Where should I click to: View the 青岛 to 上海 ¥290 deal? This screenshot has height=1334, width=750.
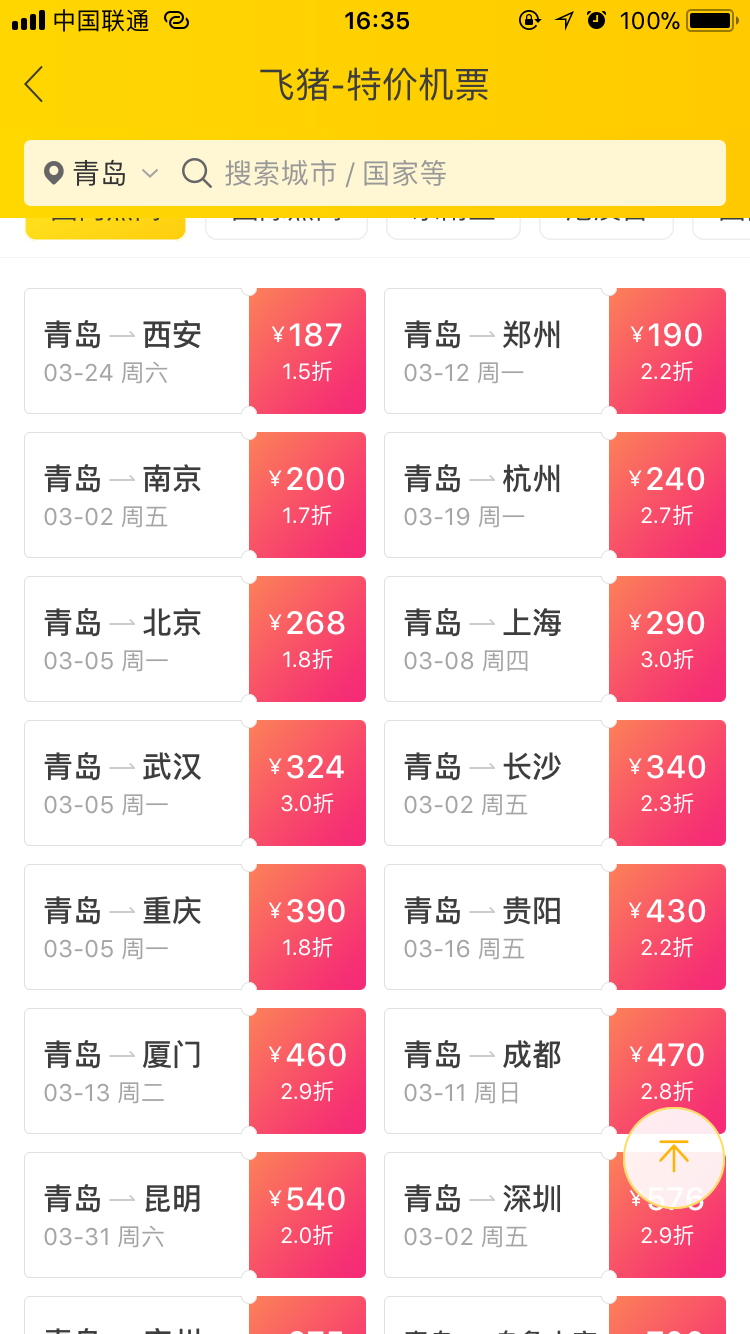coord(555,639)
